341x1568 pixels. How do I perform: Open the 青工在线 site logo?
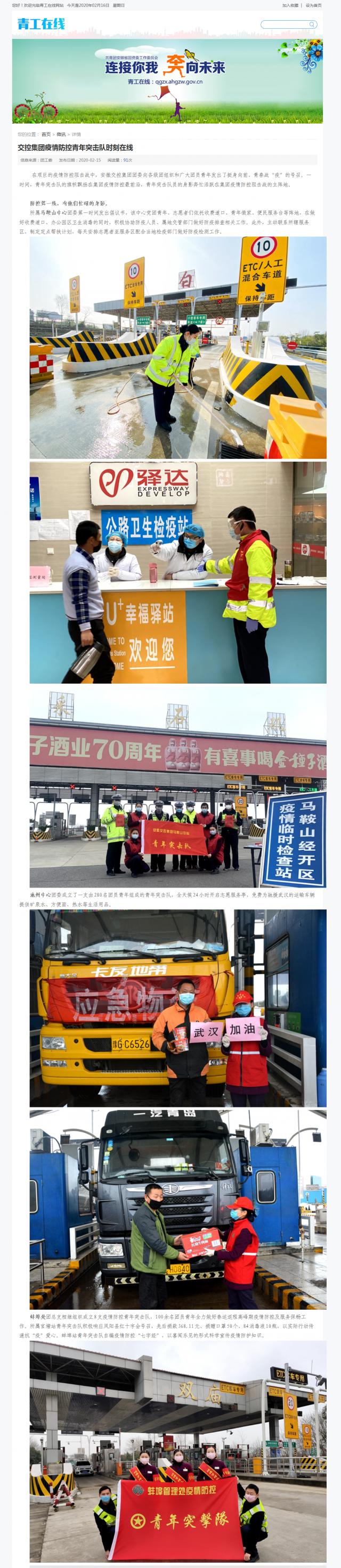41,24
